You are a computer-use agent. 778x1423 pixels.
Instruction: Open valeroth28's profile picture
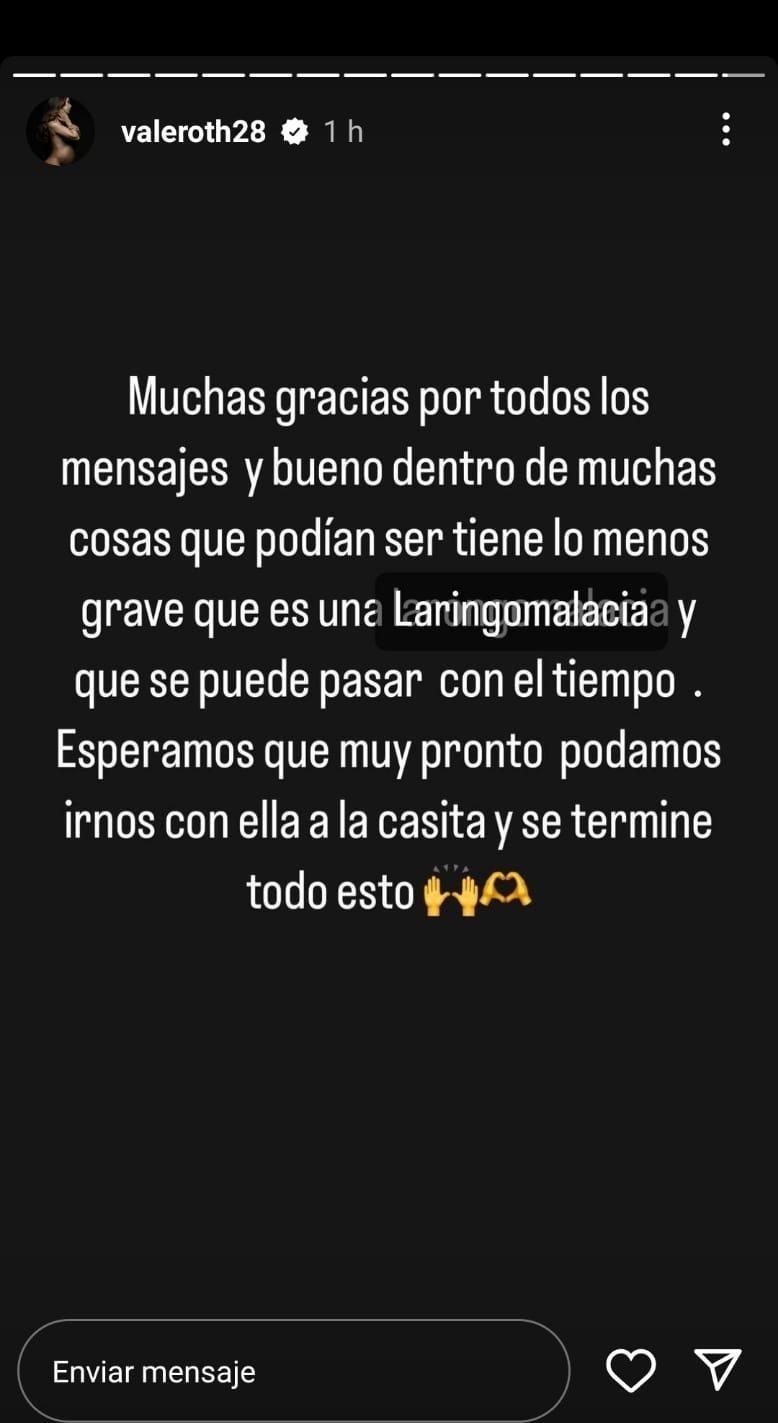60,130
